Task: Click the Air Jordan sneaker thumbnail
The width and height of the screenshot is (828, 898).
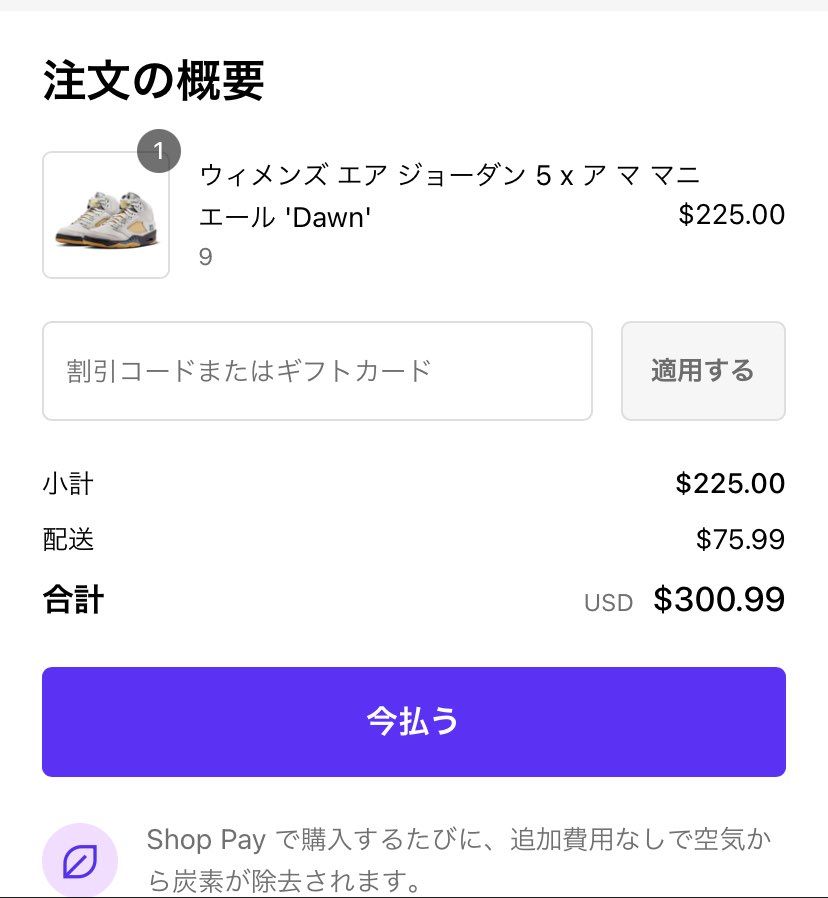Action: click(x=106, y=215)
